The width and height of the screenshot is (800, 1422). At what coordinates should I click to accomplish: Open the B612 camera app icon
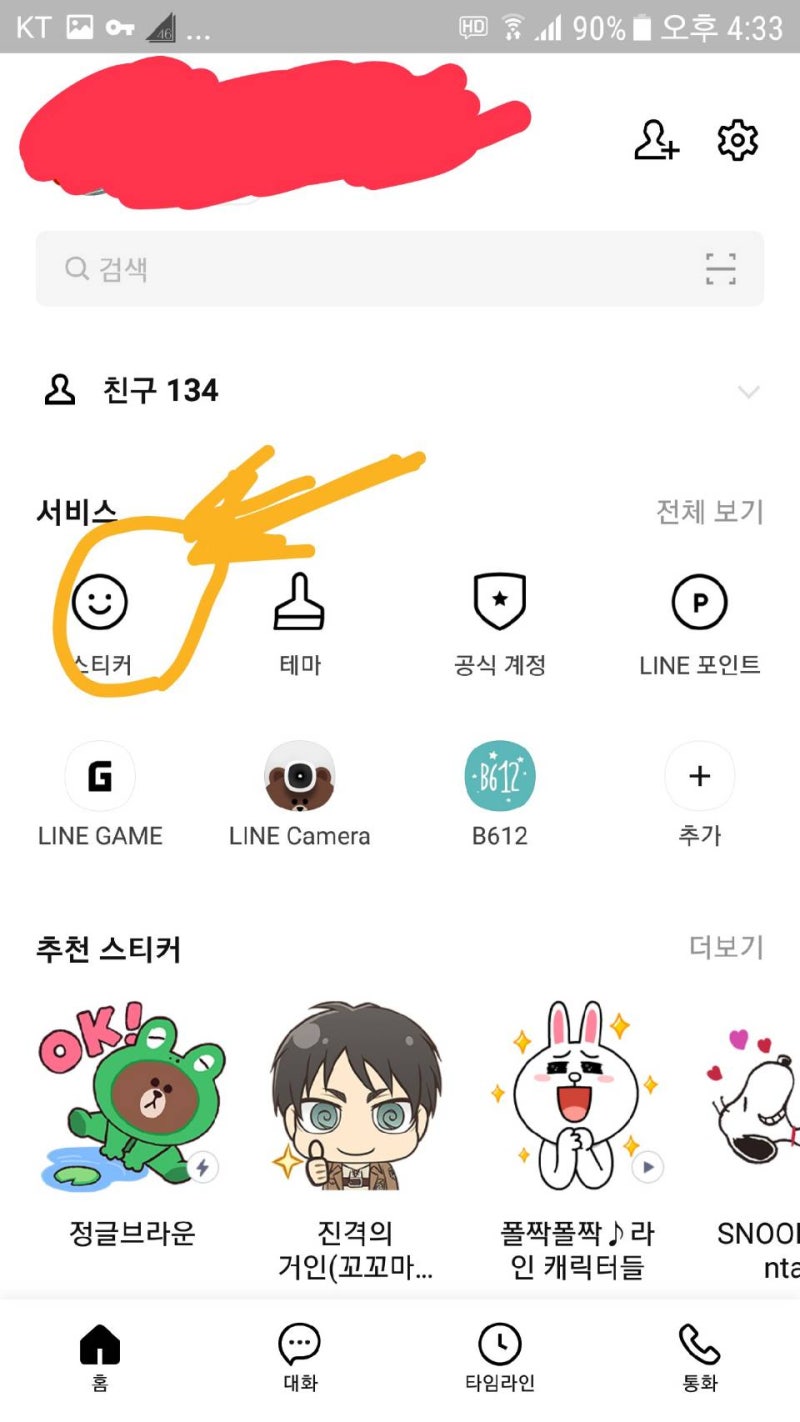(500, 776)
